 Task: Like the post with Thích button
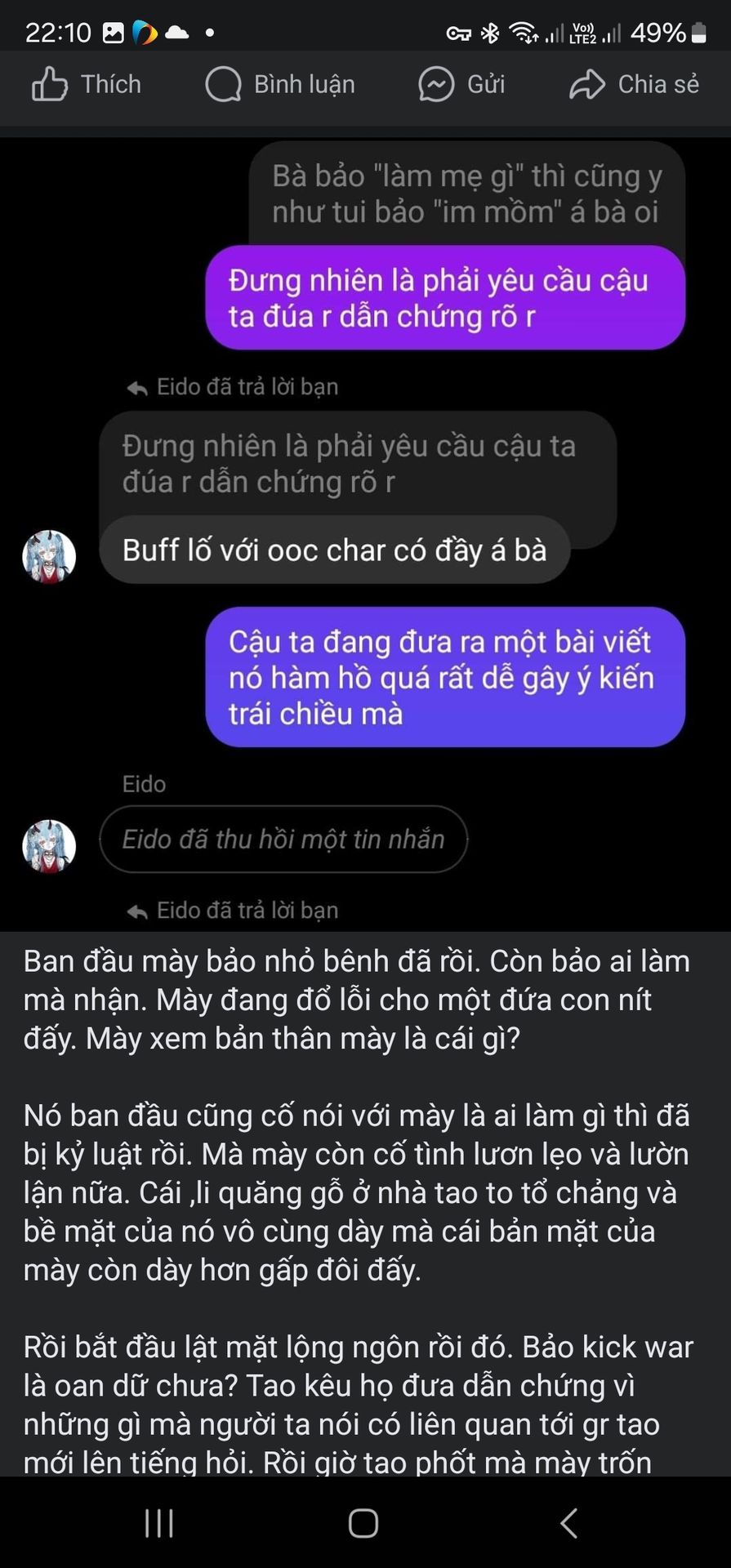point(87,84)
